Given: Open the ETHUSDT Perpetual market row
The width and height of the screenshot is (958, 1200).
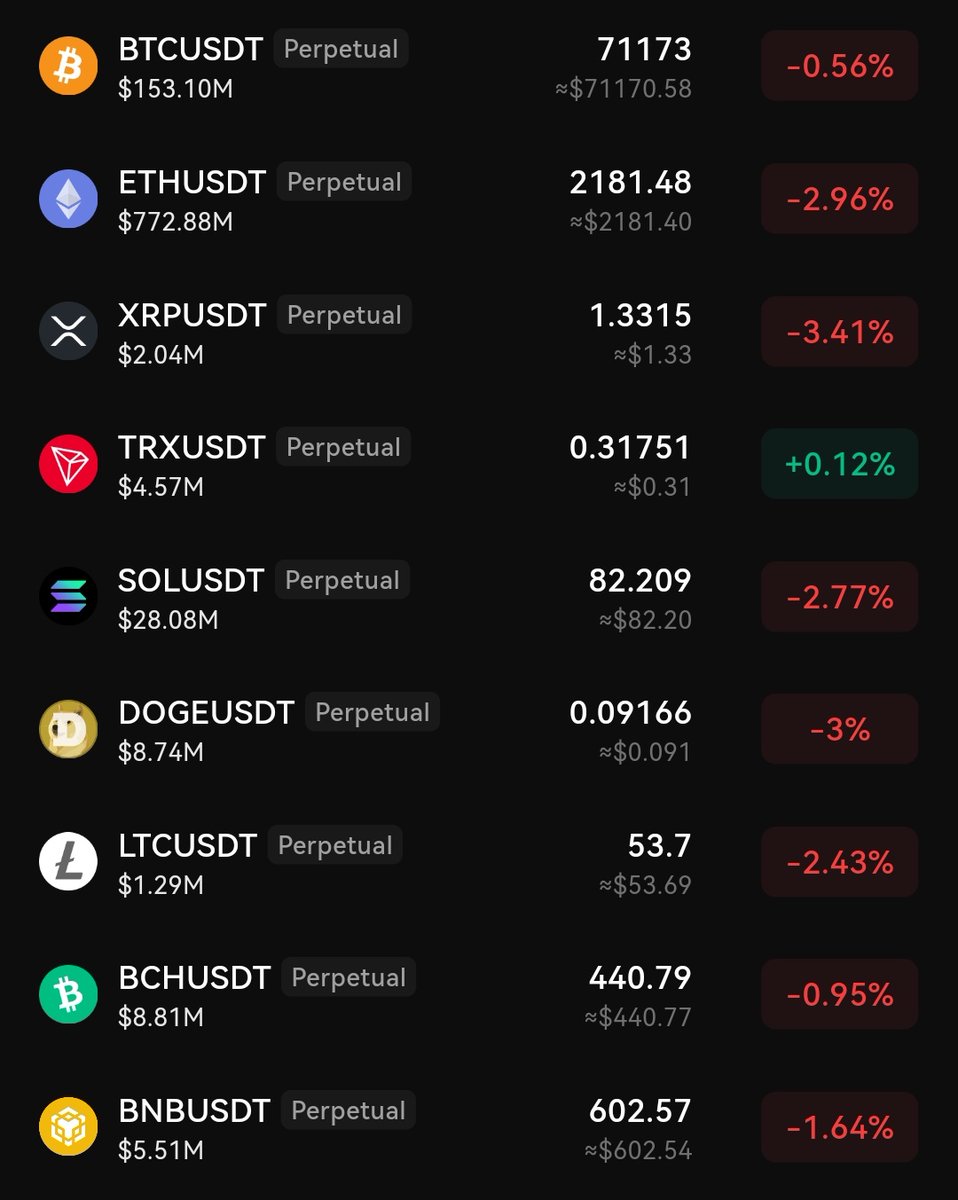Looking at the screenshot, I should (x=192, y=183).
